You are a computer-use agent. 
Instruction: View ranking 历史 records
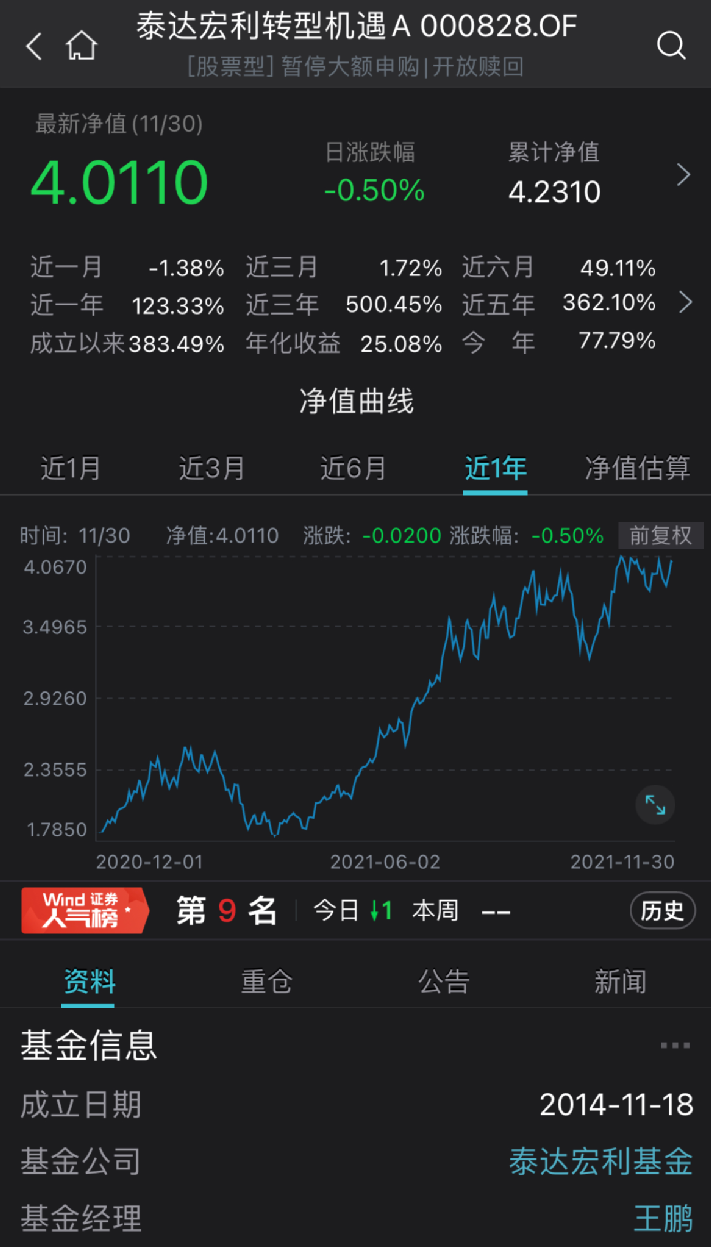(x=662, y=910)
